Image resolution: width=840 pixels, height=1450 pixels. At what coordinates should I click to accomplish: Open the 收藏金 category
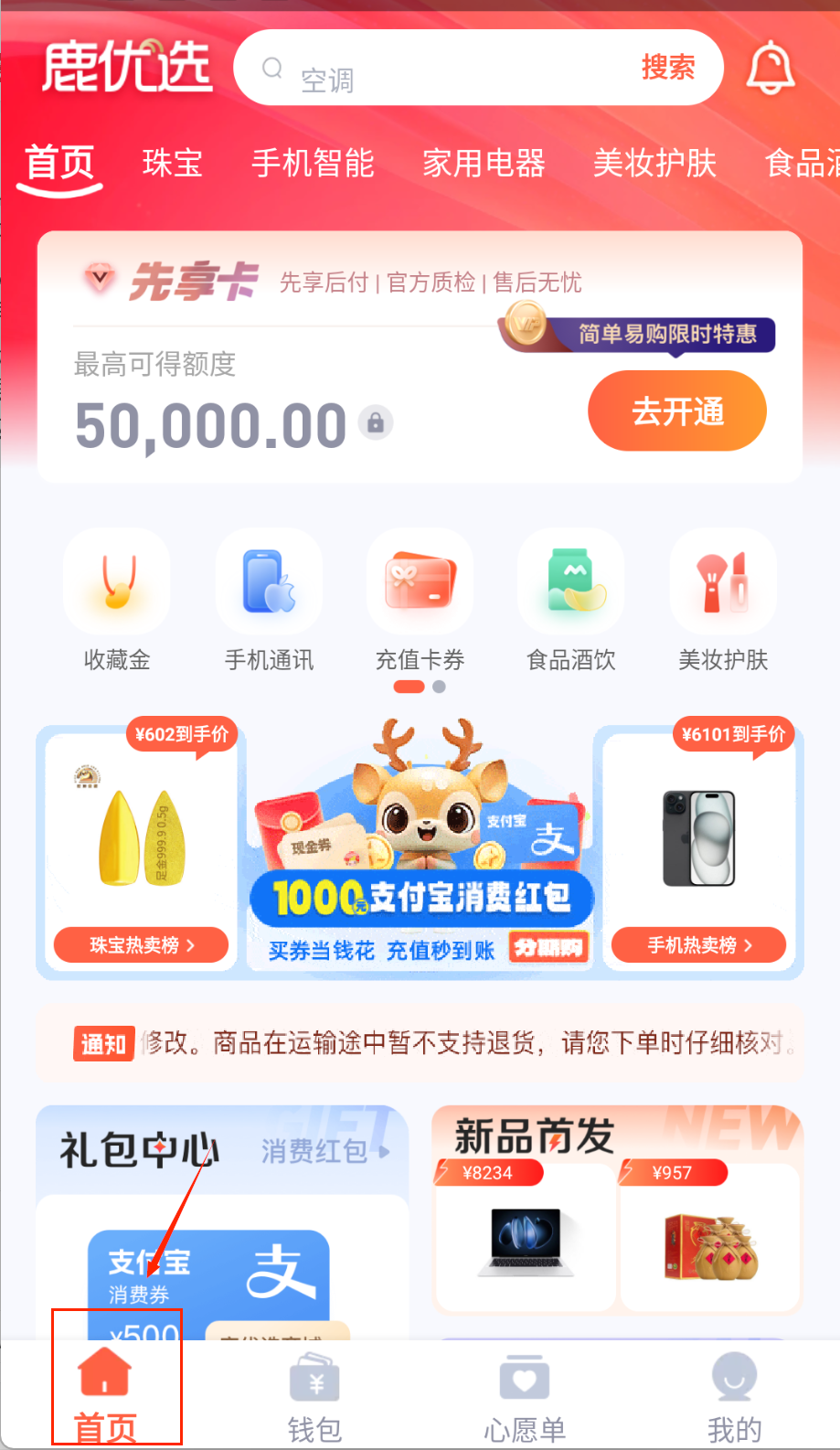click(x=117, y=599)
